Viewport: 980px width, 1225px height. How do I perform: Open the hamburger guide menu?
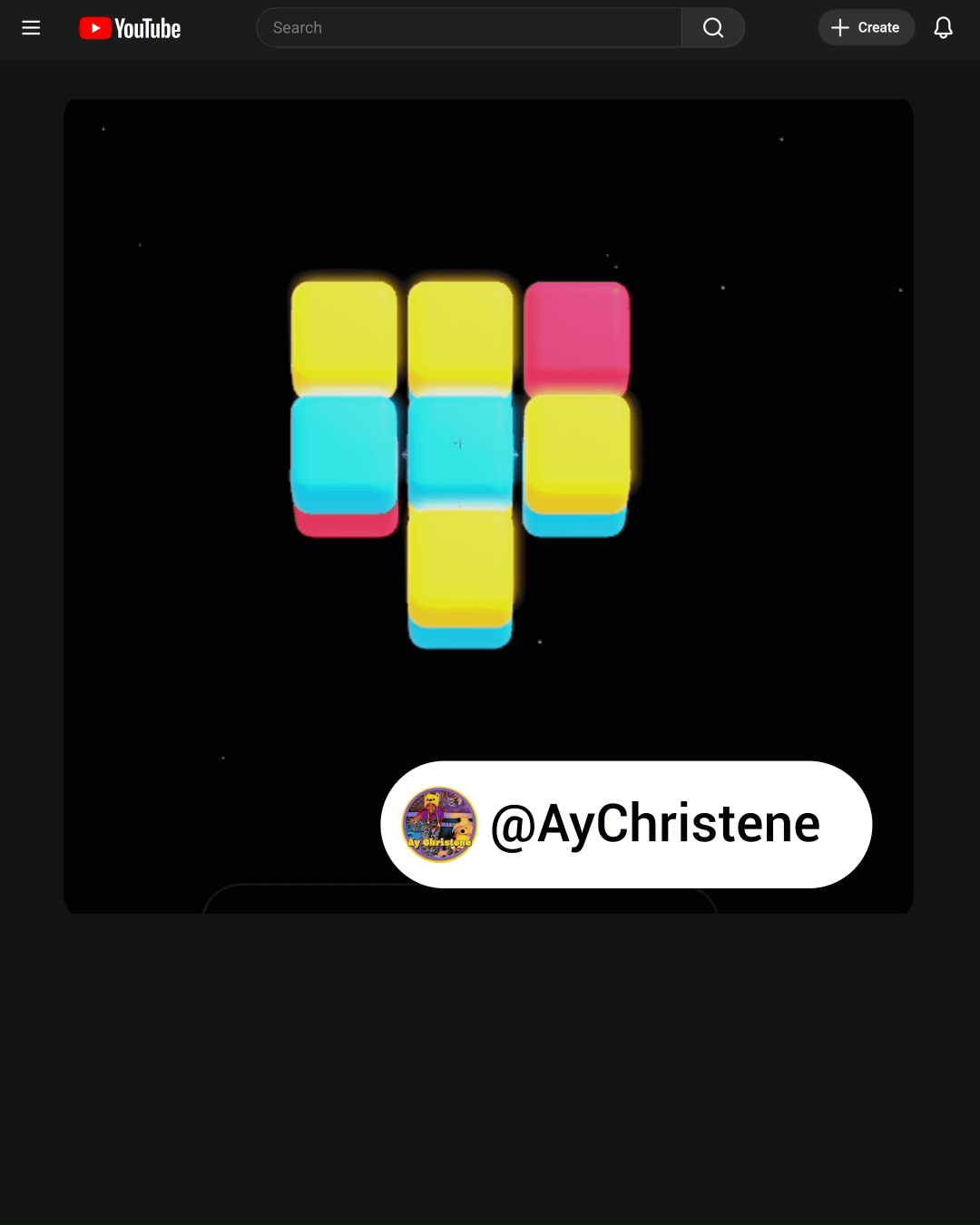click(x=31, y=28)
